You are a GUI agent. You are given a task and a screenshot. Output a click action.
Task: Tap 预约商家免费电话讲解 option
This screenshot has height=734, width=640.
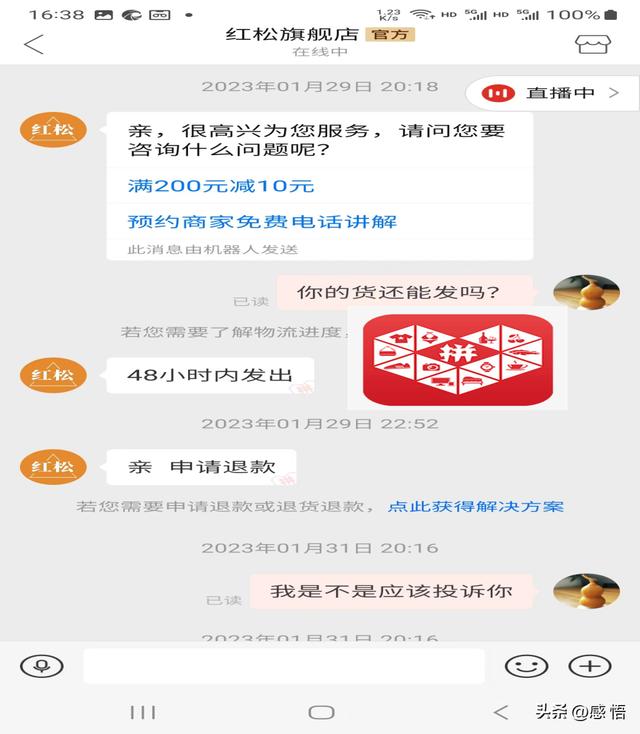pyautogui.click(x=263, y=221)
